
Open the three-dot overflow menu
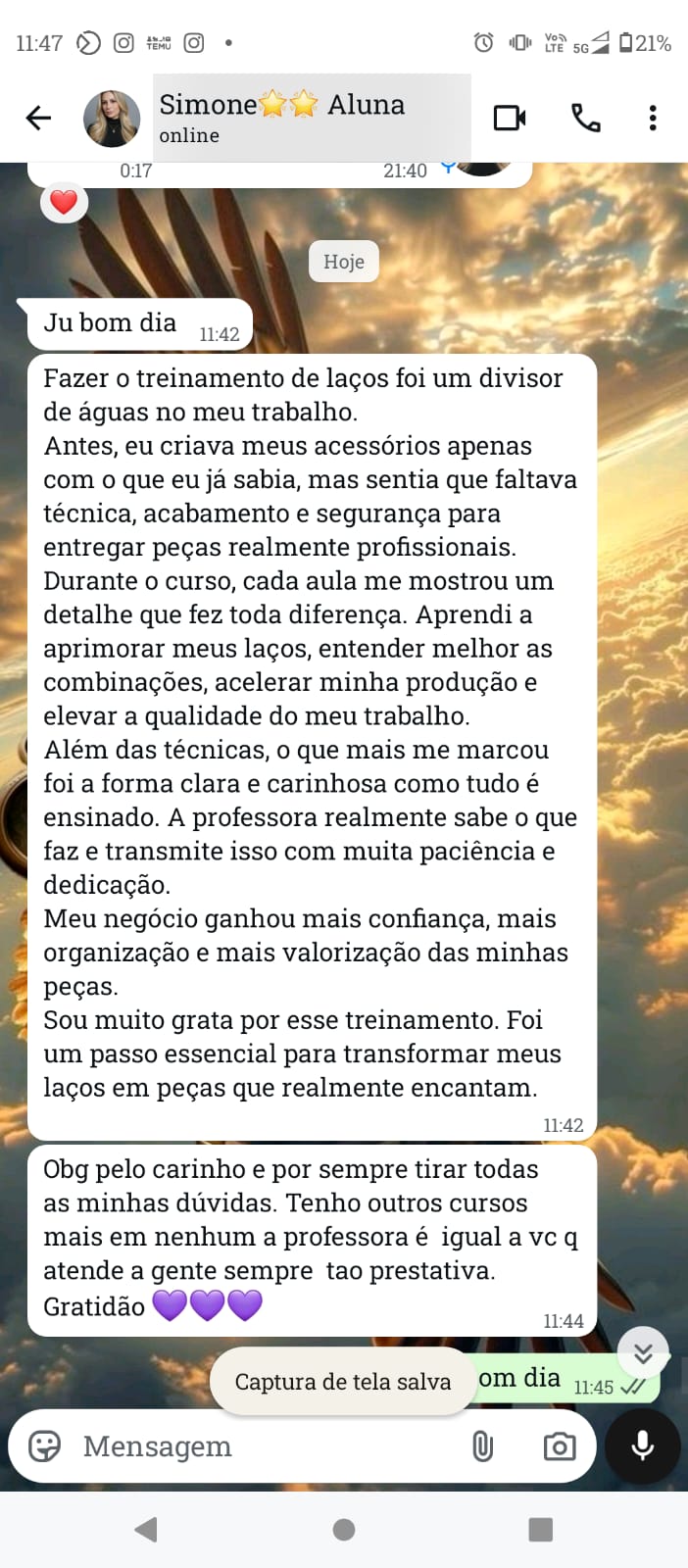[653, 119]
